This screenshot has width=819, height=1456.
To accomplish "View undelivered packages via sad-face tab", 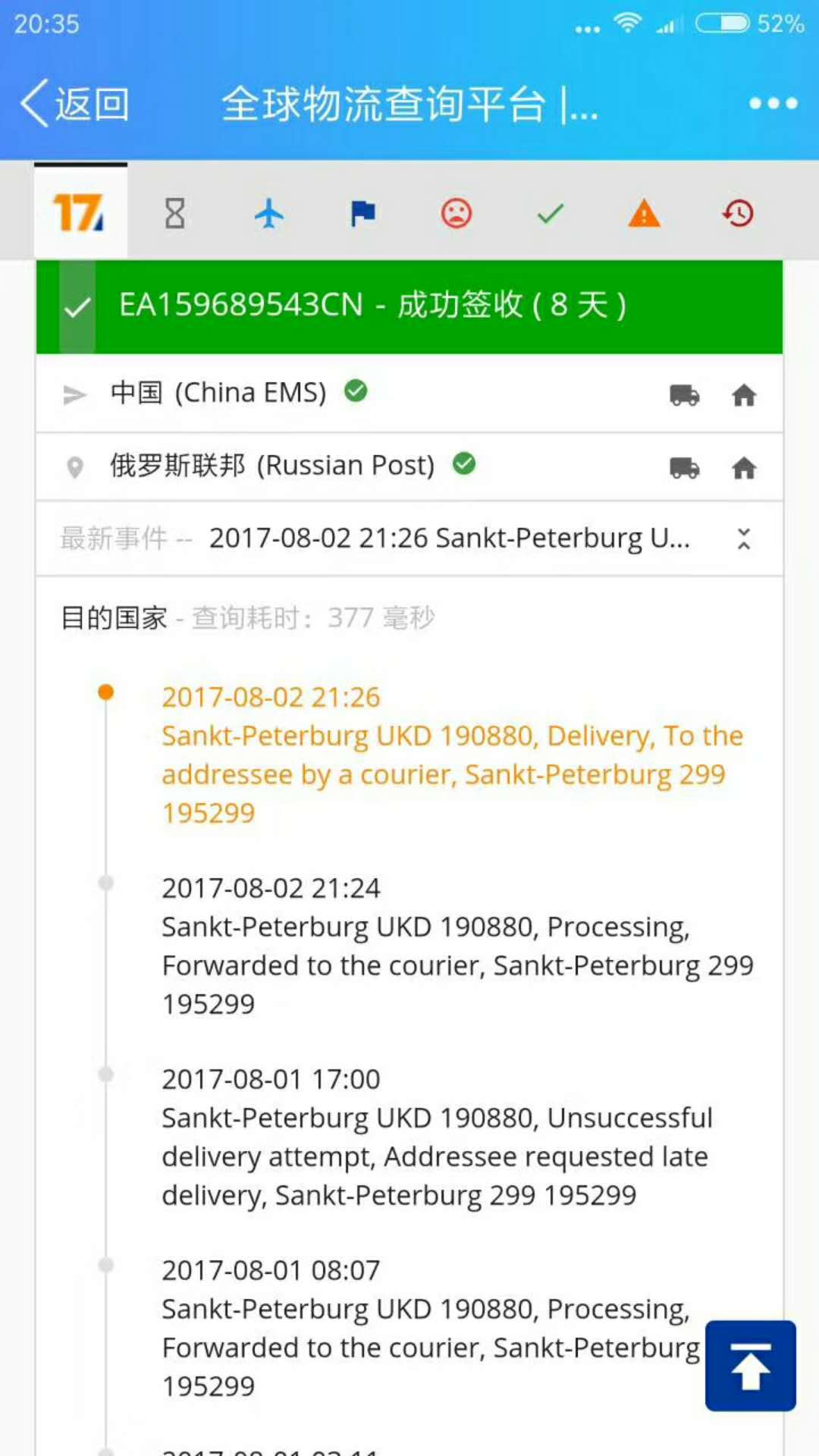I will coord(457,213).
